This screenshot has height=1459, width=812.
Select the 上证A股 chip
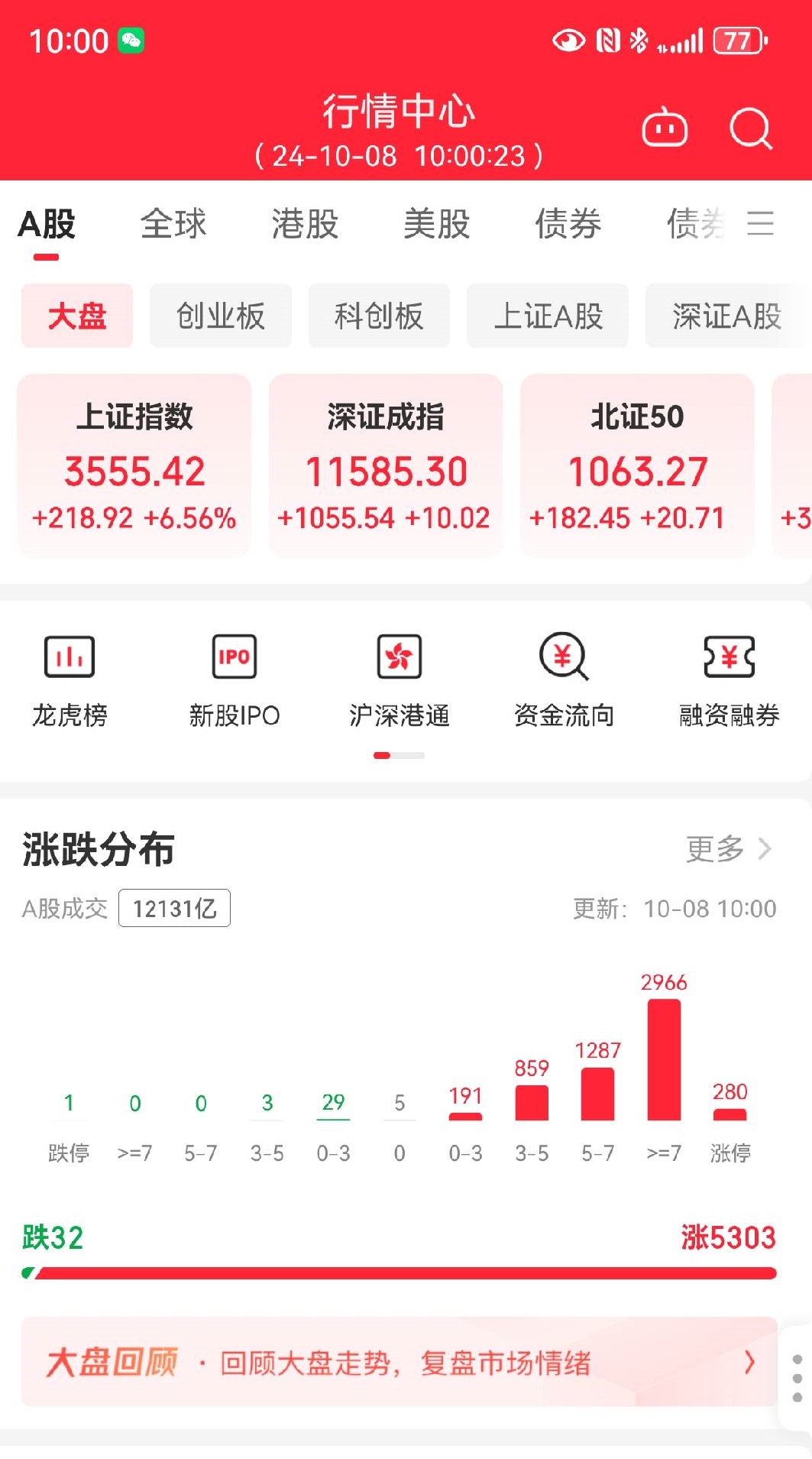coord(548,316)
